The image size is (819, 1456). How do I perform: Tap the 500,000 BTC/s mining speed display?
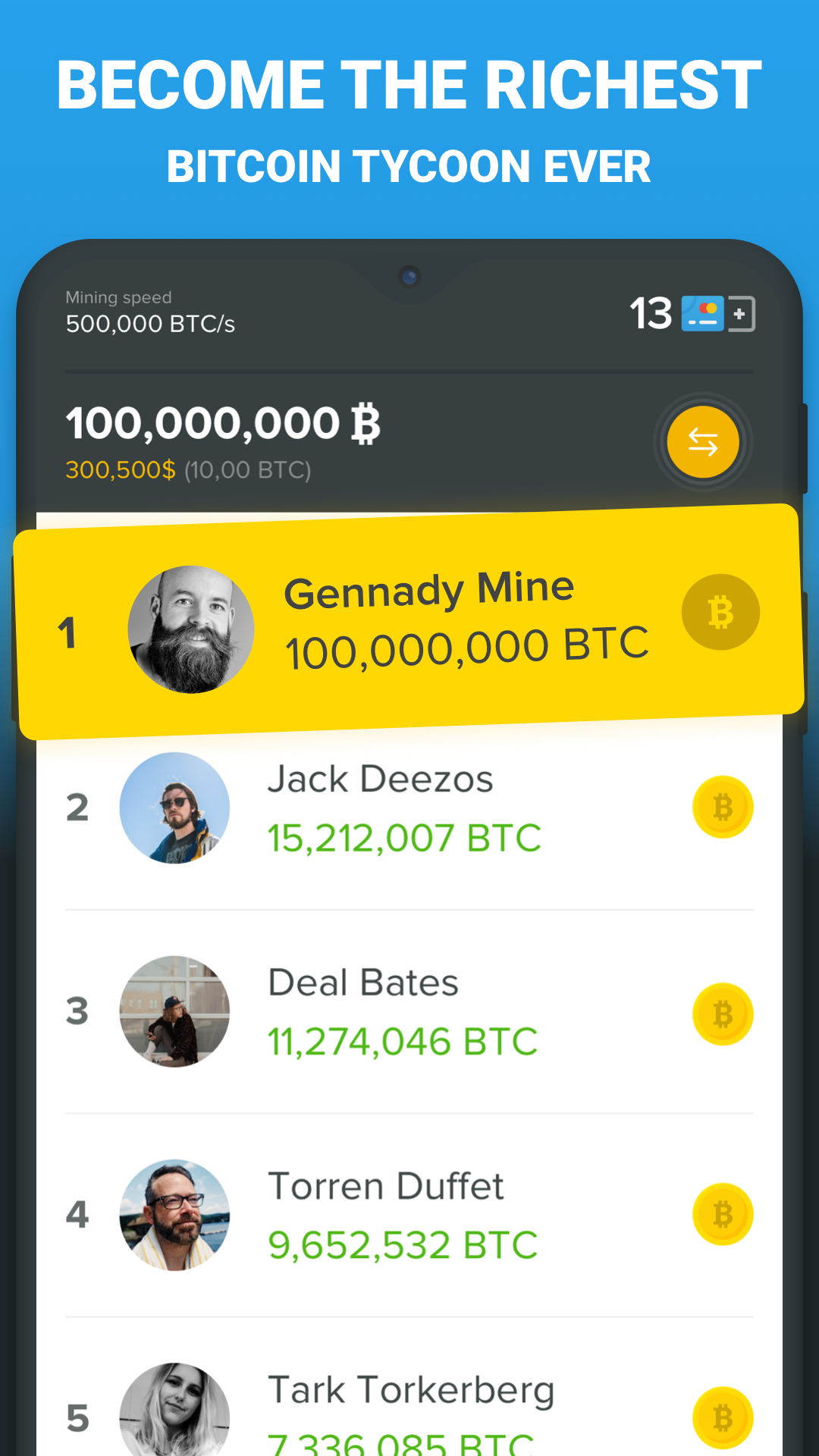[x=149, y=324]
